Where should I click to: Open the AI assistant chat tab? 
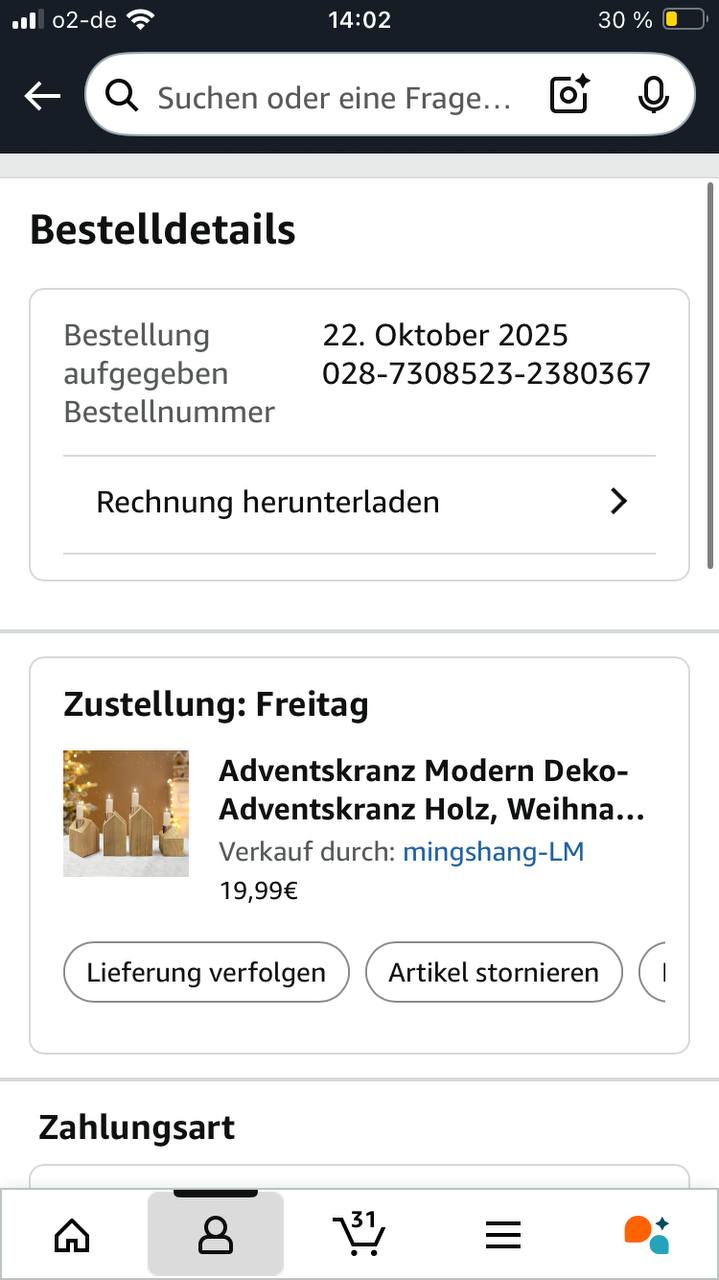[646, 1234]
